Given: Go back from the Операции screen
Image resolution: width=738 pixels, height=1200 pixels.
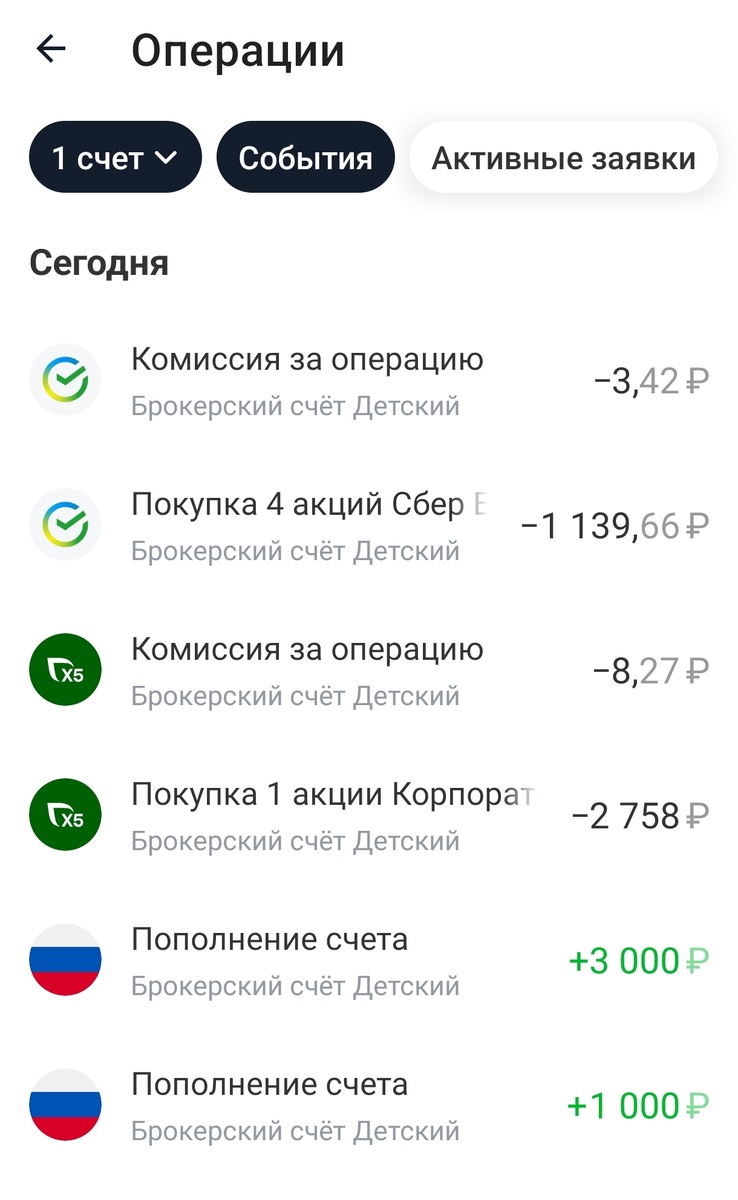Looking at the screenshot, I should 50,49.
